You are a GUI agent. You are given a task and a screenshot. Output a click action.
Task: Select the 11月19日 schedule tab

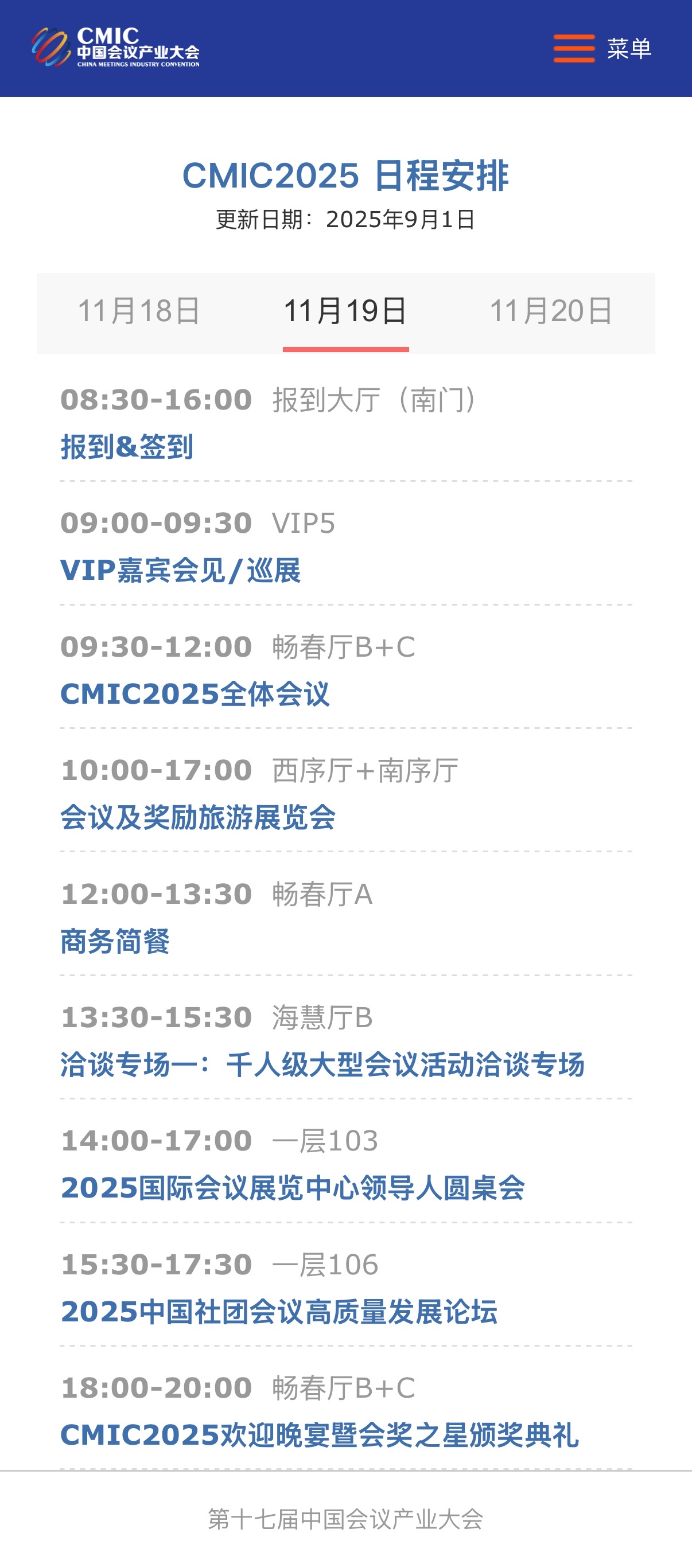(x=345, y=311)
